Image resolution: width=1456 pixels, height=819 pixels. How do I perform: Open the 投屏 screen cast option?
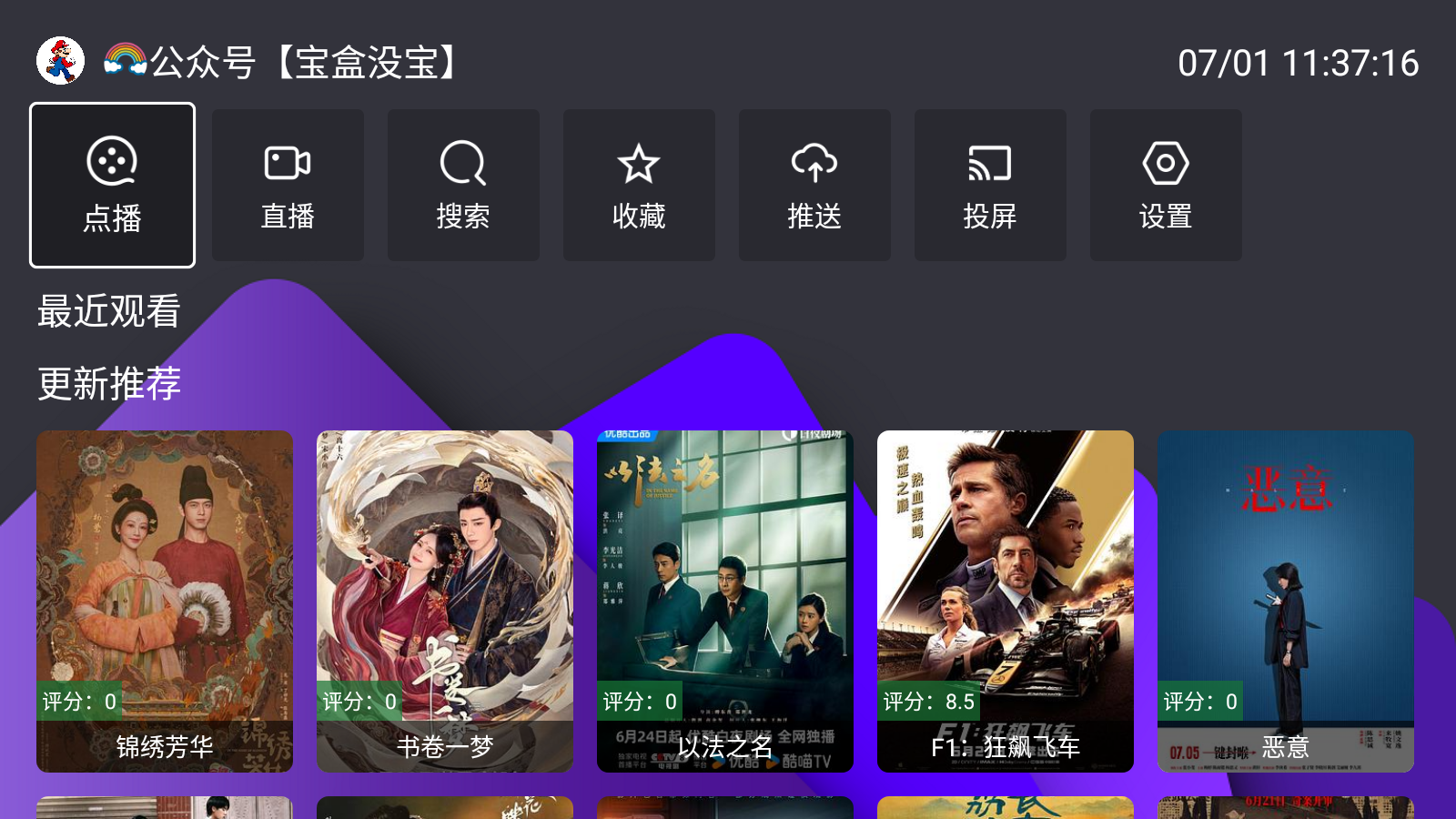pyautogui.click(x=990, y=186)
